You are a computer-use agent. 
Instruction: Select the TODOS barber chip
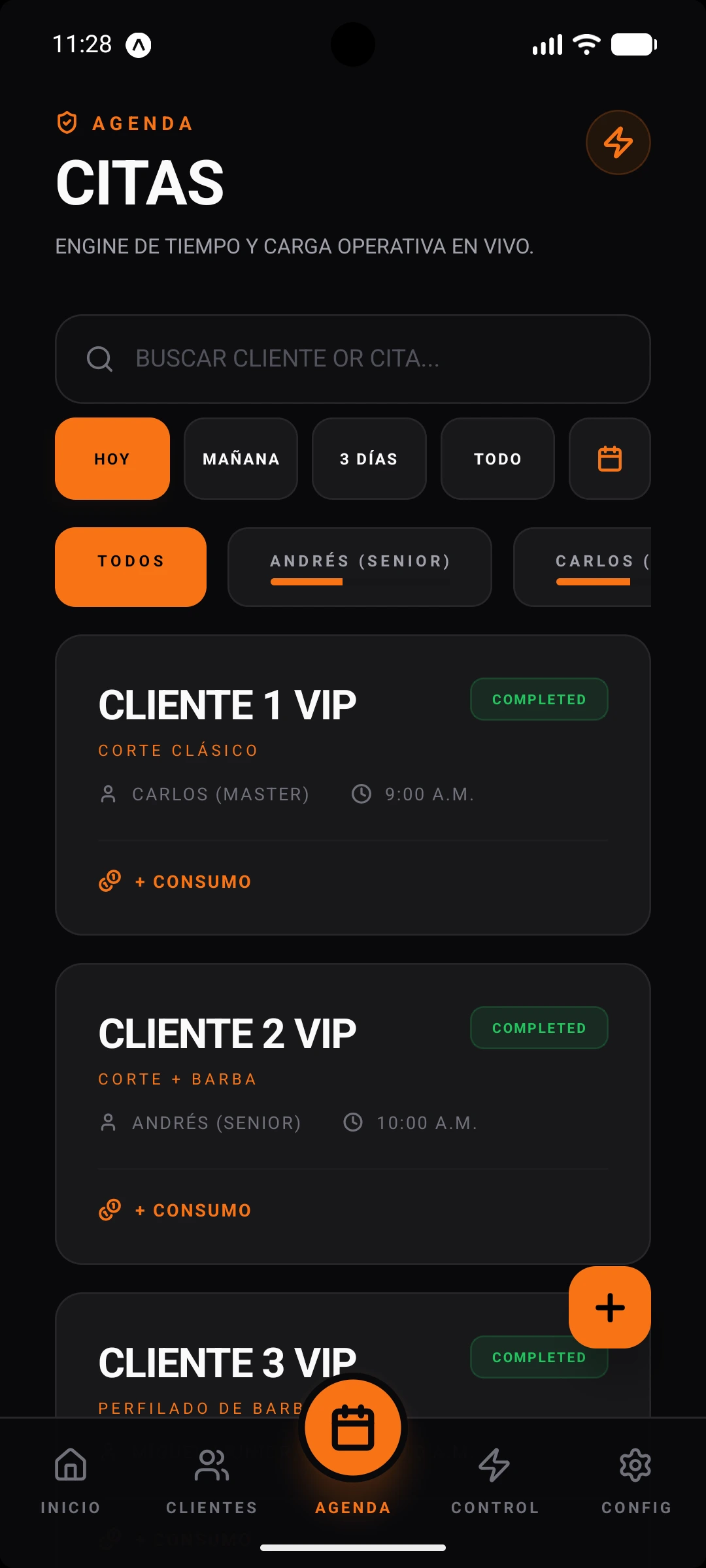point(131,567)
